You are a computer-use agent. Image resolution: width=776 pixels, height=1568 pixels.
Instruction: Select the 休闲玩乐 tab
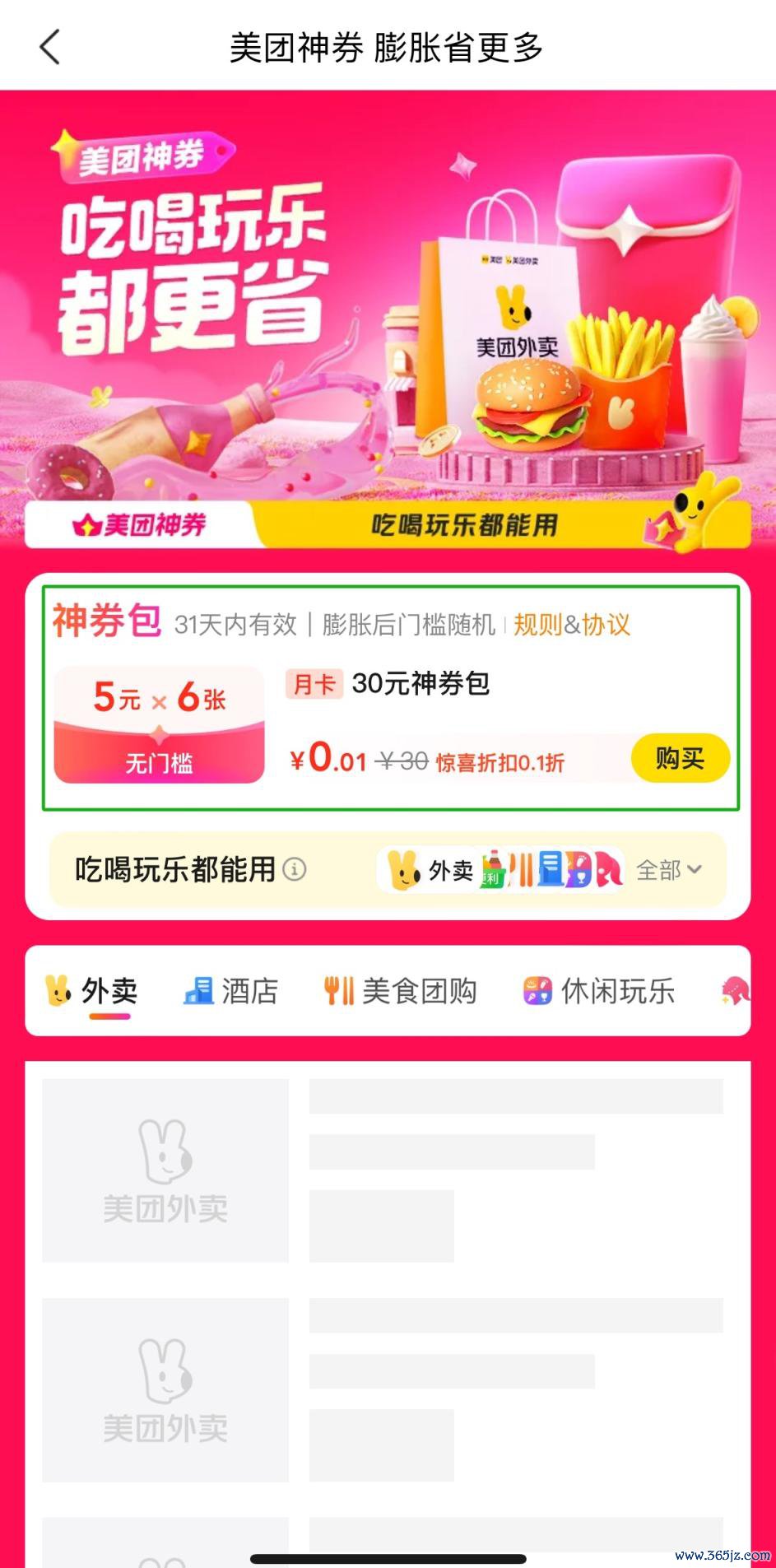tap(599, 991)
